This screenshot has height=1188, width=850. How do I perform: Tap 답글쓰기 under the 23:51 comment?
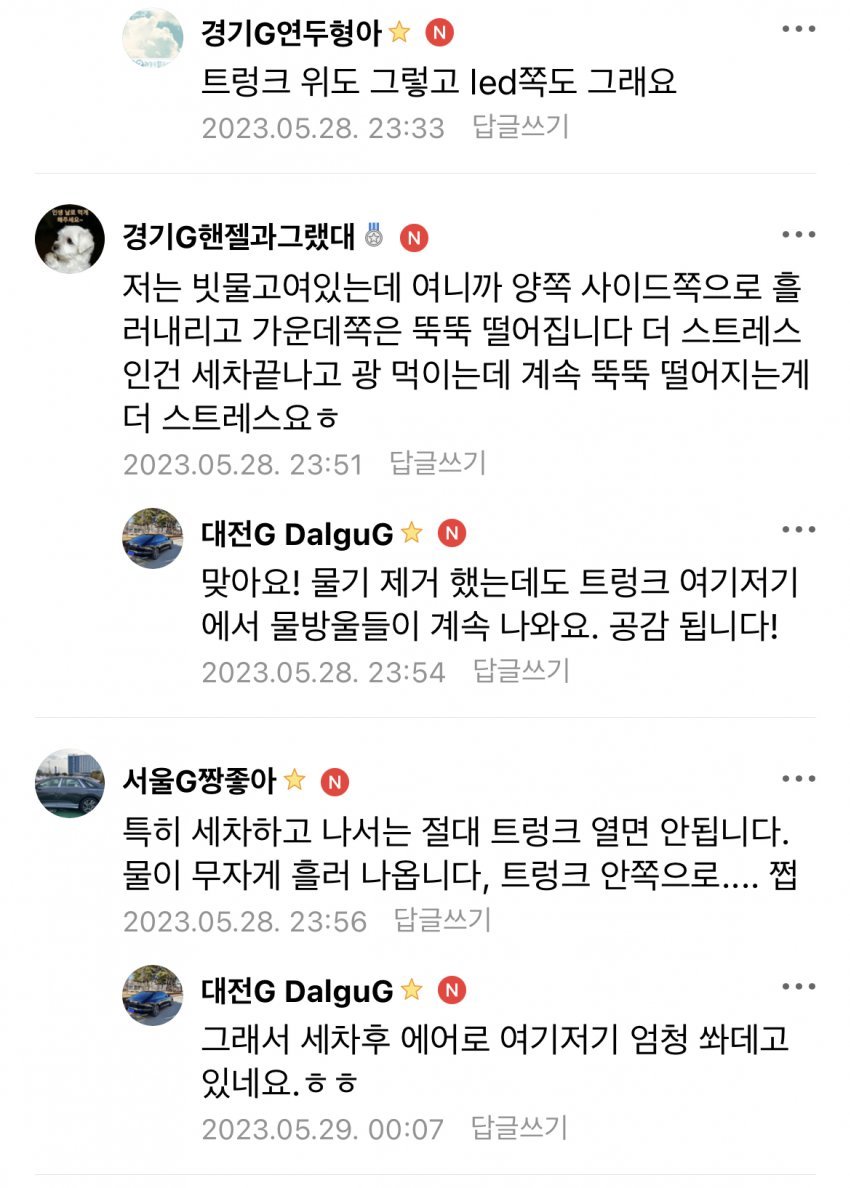pos(437,463)
